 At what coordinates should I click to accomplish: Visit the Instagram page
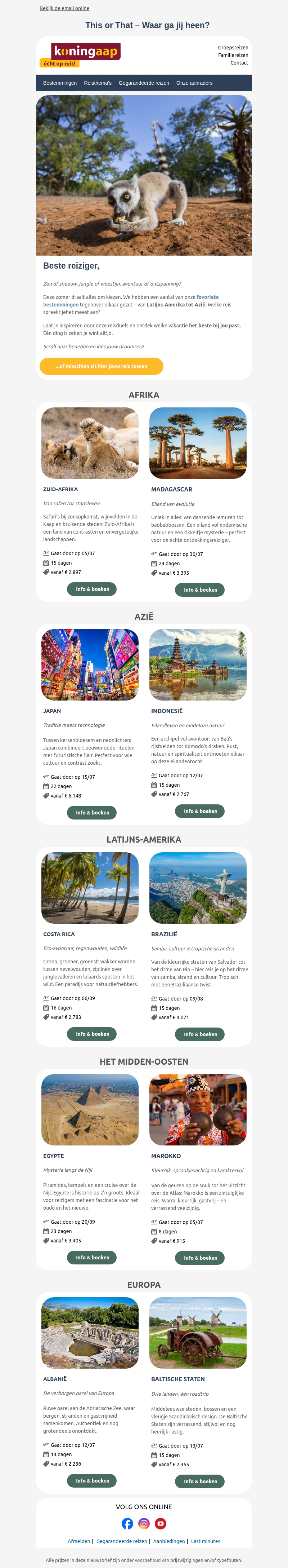coord(144,1524)
